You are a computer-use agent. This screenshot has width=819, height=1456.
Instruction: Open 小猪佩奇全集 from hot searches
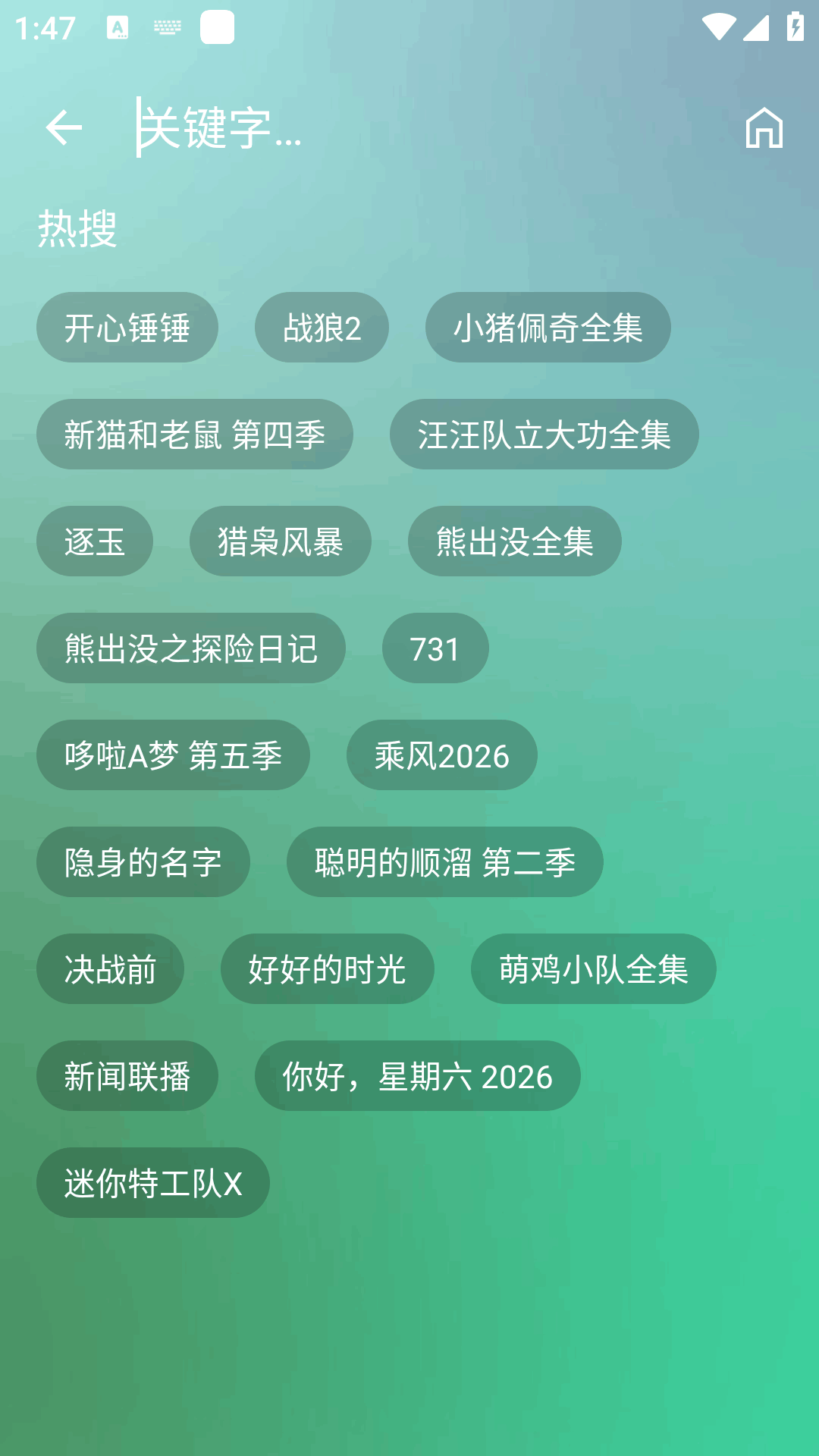click(548, 328)
